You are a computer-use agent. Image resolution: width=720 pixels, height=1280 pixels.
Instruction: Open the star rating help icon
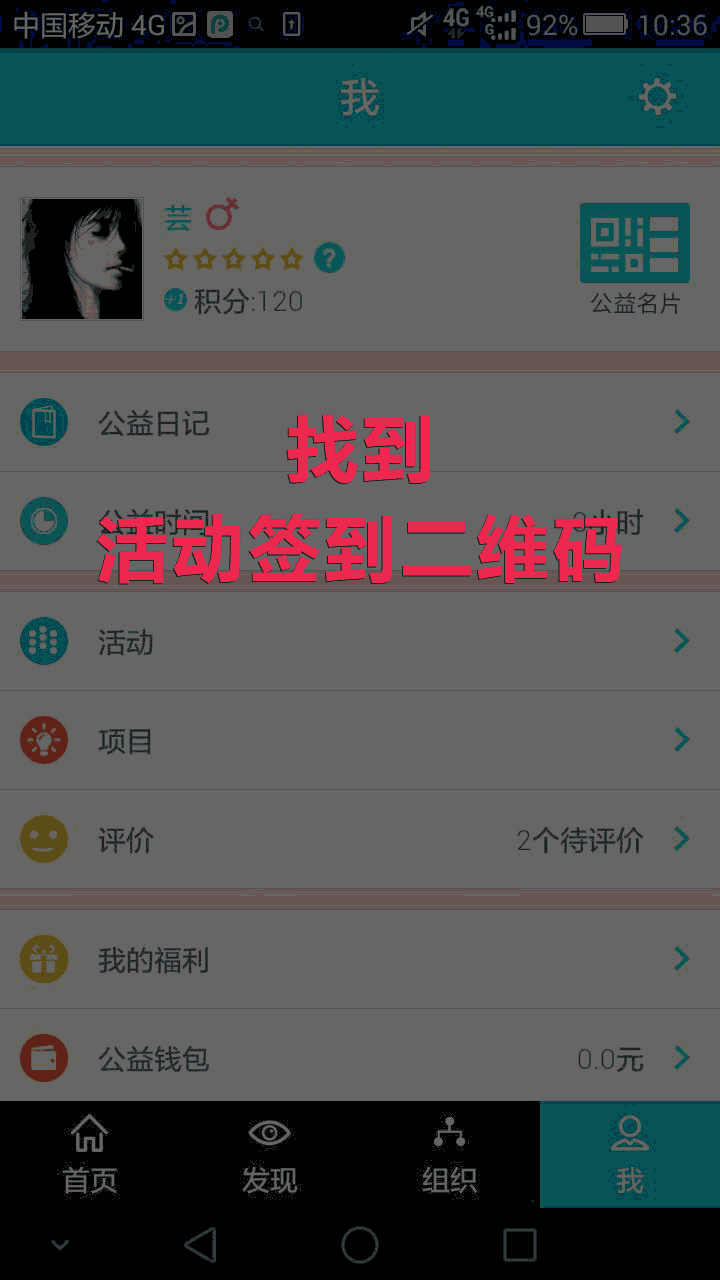click(329, 259)
